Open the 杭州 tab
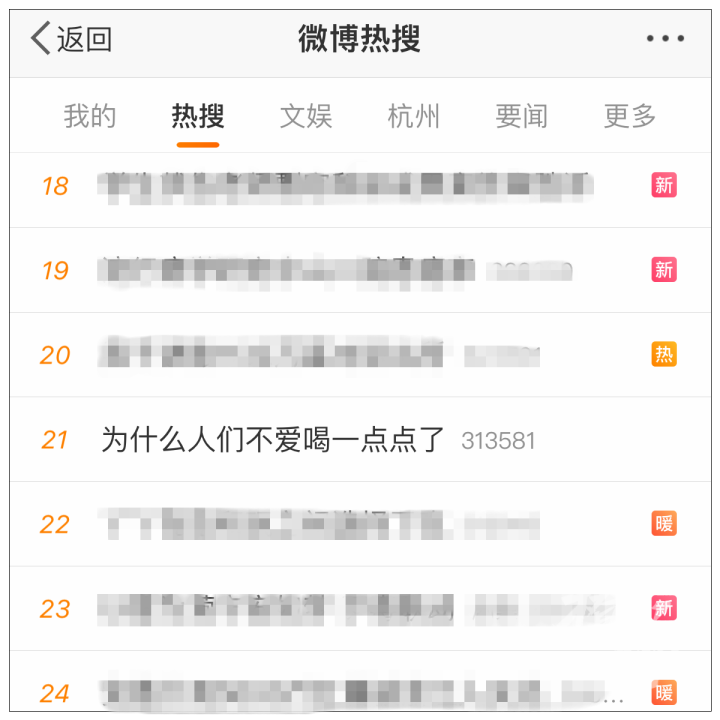 click(x=414, y=116)
